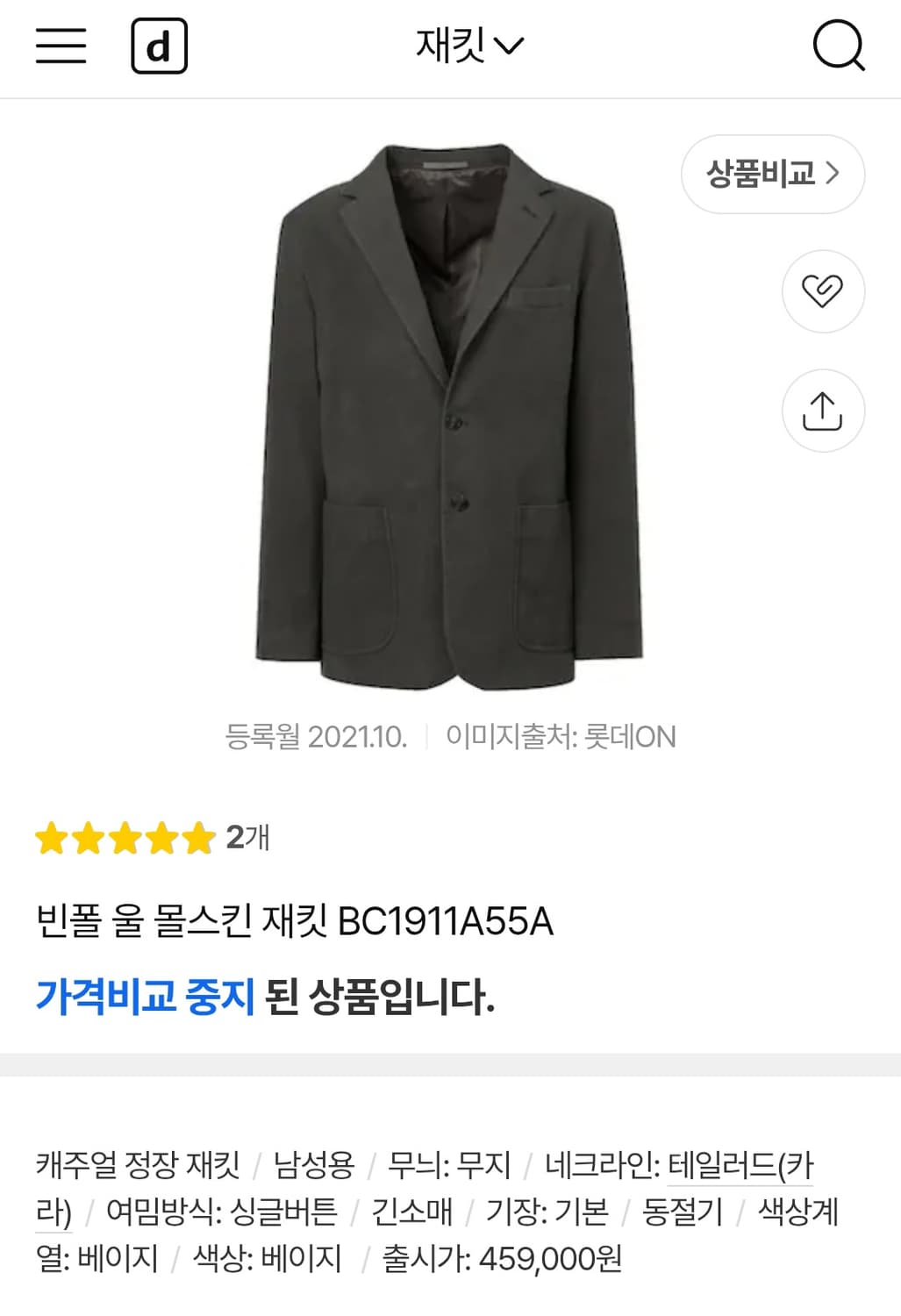Share this product via the share icon
Image resolution: width=901 pixels, height=1316 pixels.
click(822, 411)
